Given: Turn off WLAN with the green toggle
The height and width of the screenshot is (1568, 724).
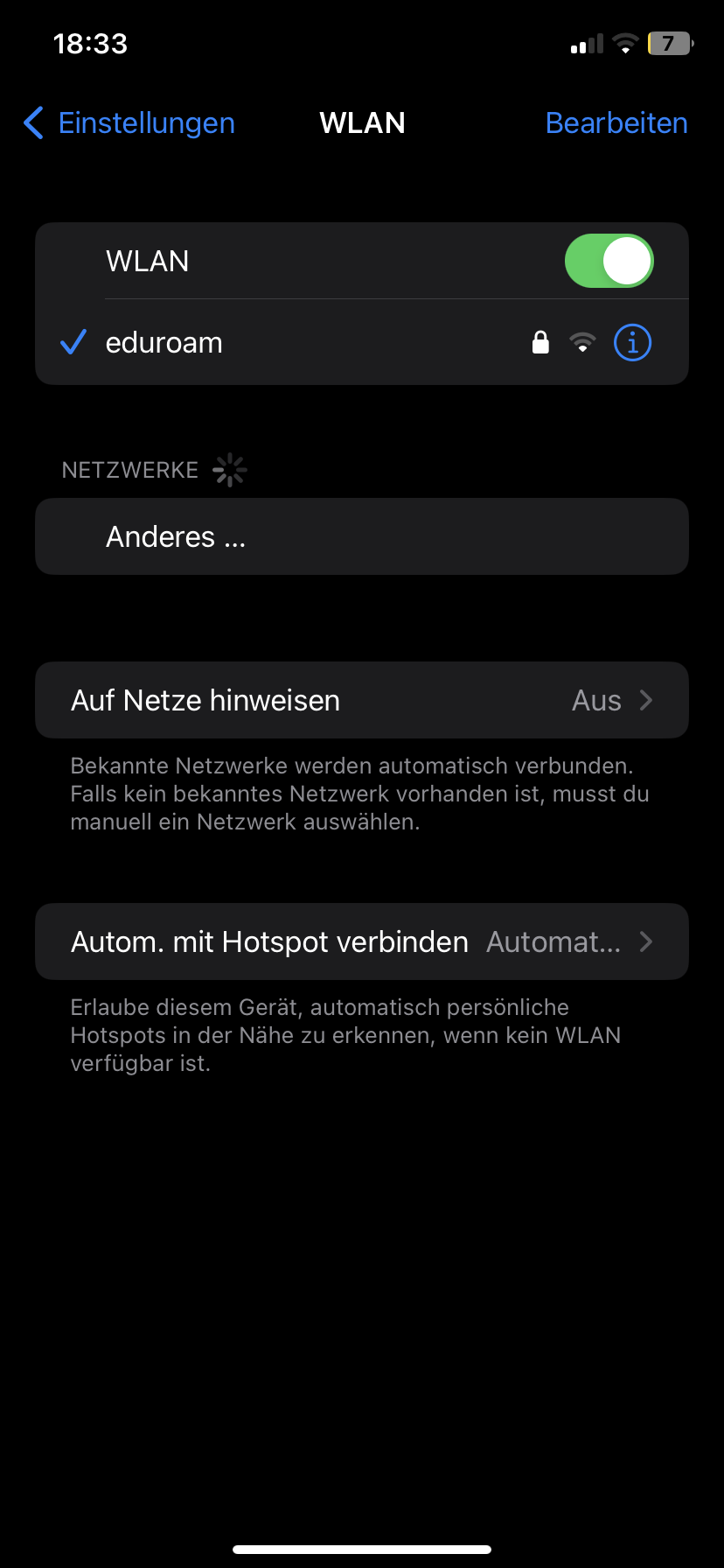Looking at the screenshot, I should (609, 260).
